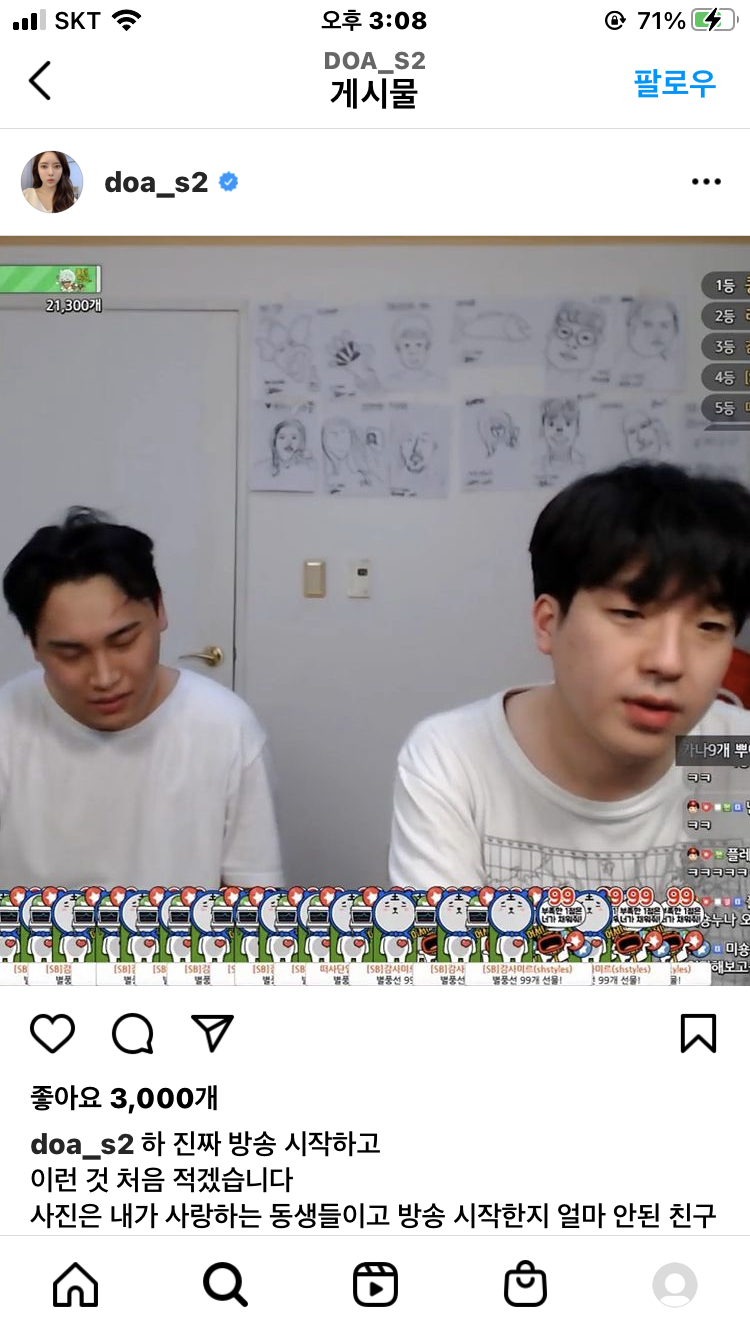Screen dimensions: 750x1334
Task: Save the post with the bookmark icon
Action: pyautogui.click(x=698, y=1033)
